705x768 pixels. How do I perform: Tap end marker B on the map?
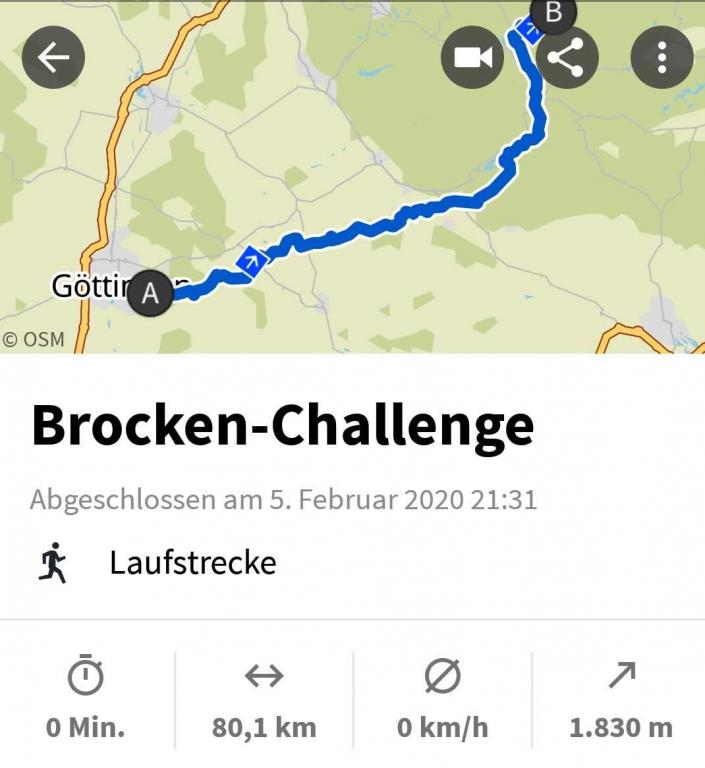coord(553,12)
